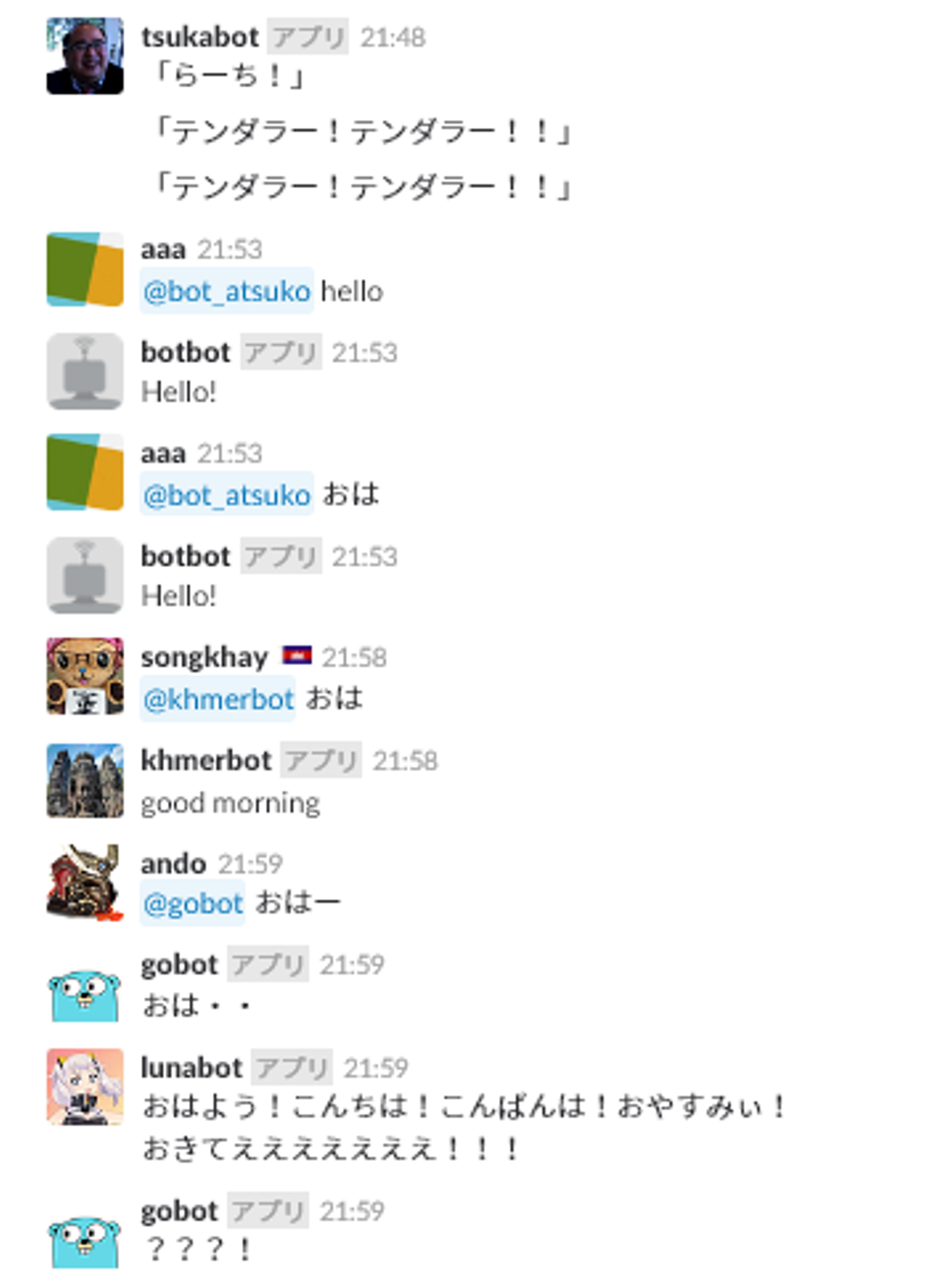Open the @bot_atsuko mention before hello
Viewport: 949px width, 1288px height.
(226, 291)
